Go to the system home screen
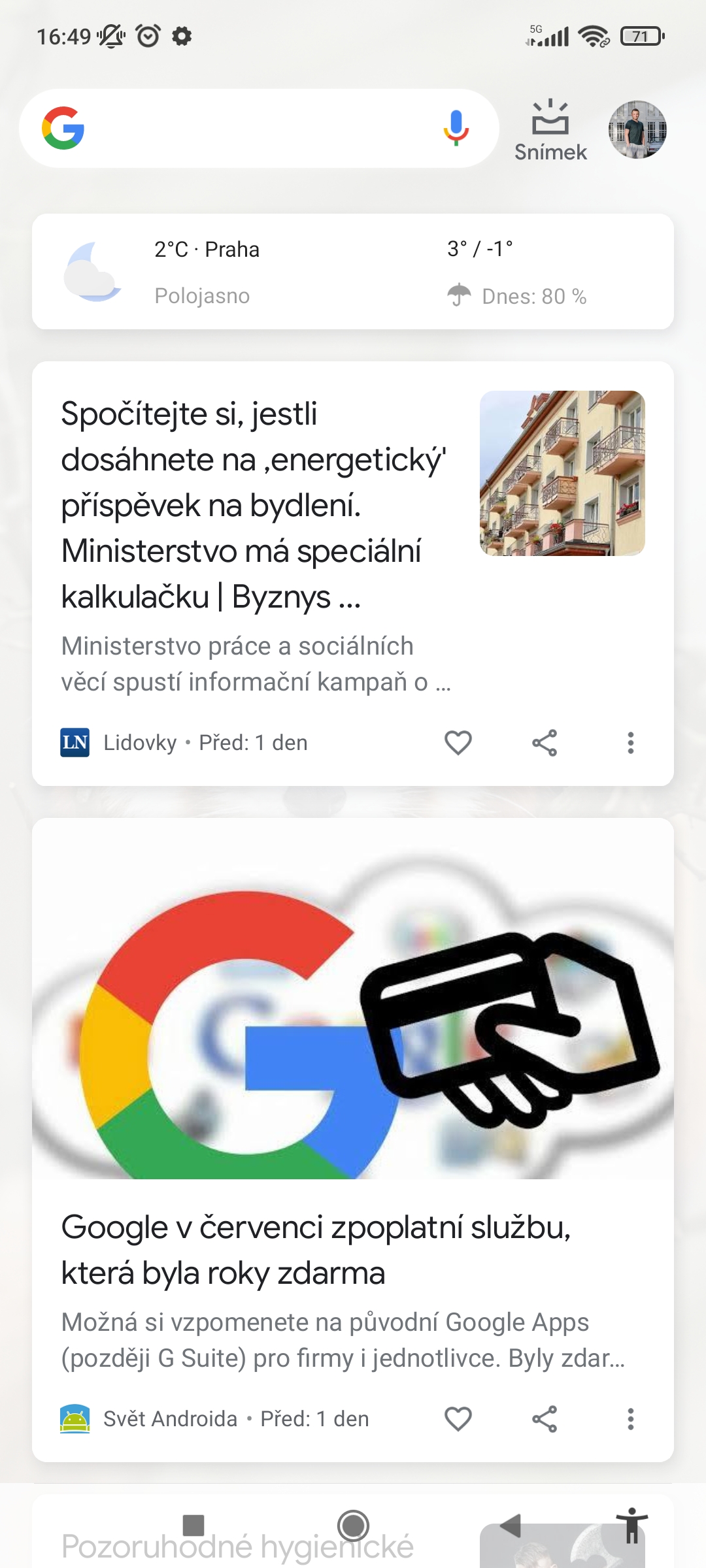 coord(354,1526)
